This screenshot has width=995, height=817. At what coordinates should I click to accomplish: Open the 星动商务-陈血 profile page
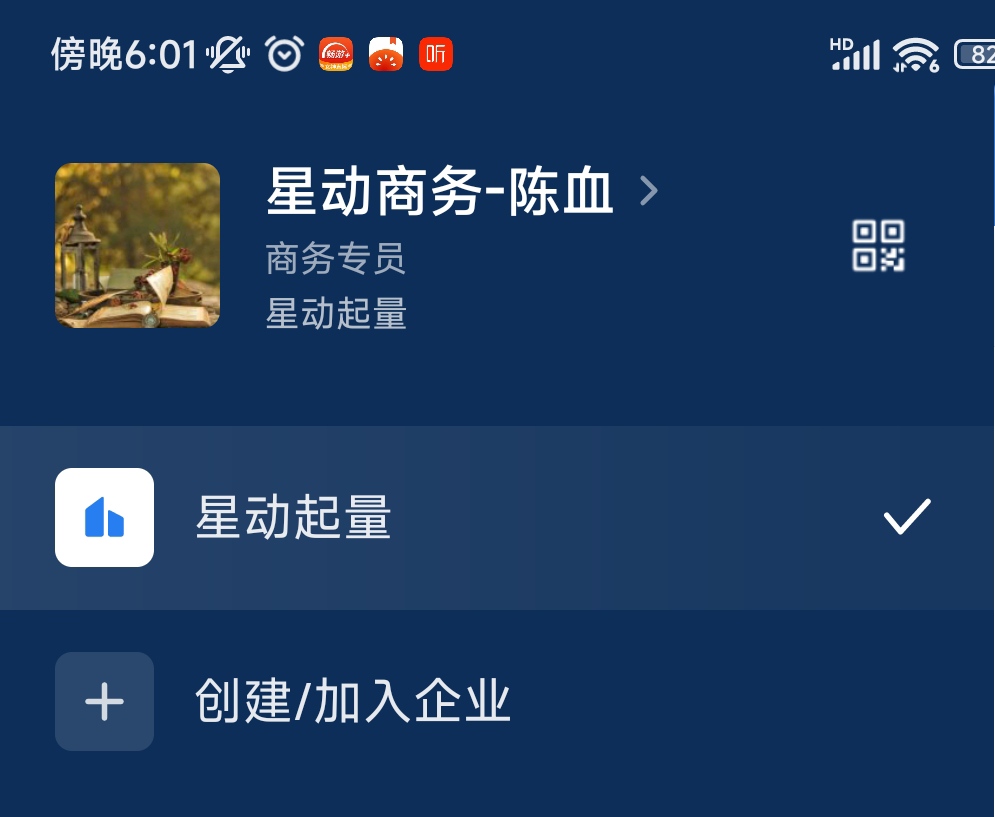tap(460, 192)
